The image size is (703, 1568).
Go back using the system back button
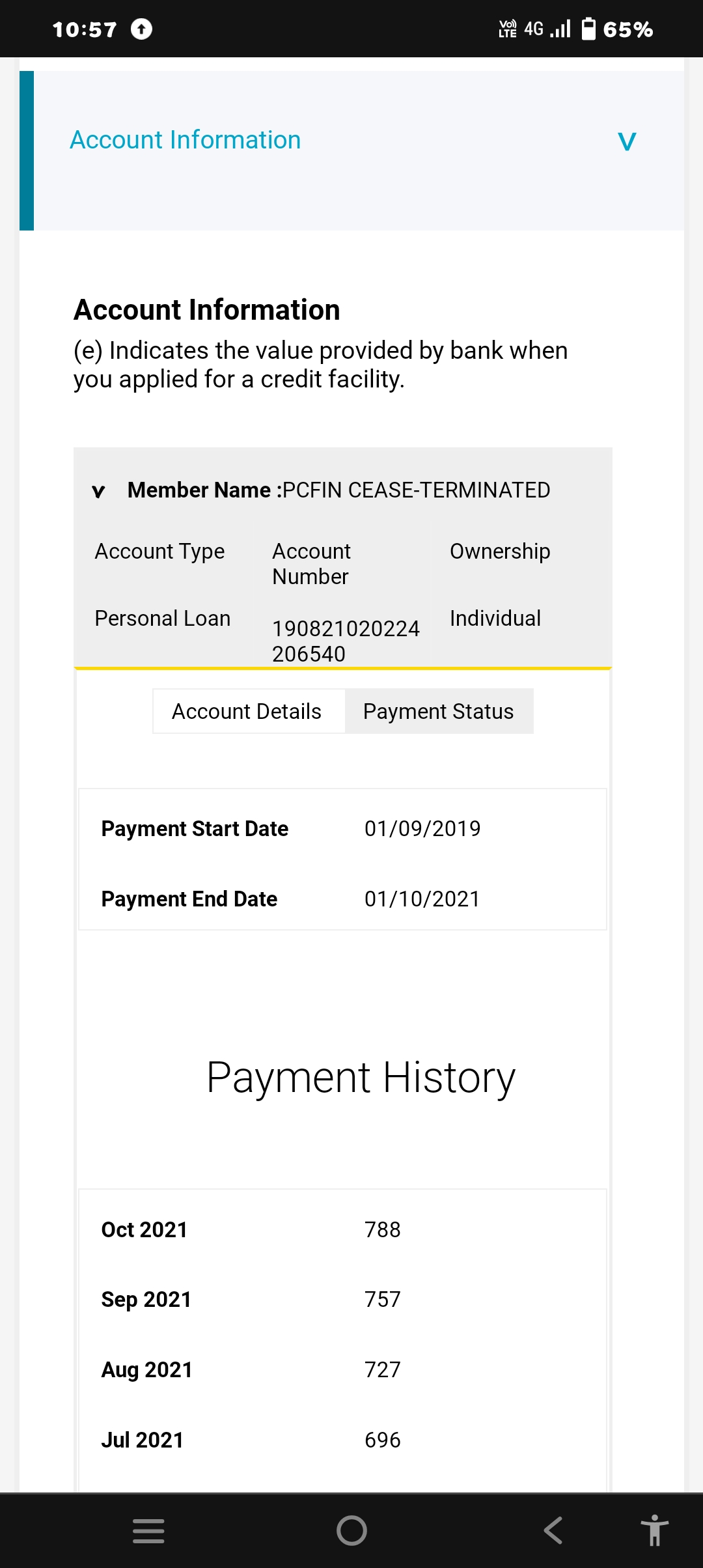[553, 1530]
